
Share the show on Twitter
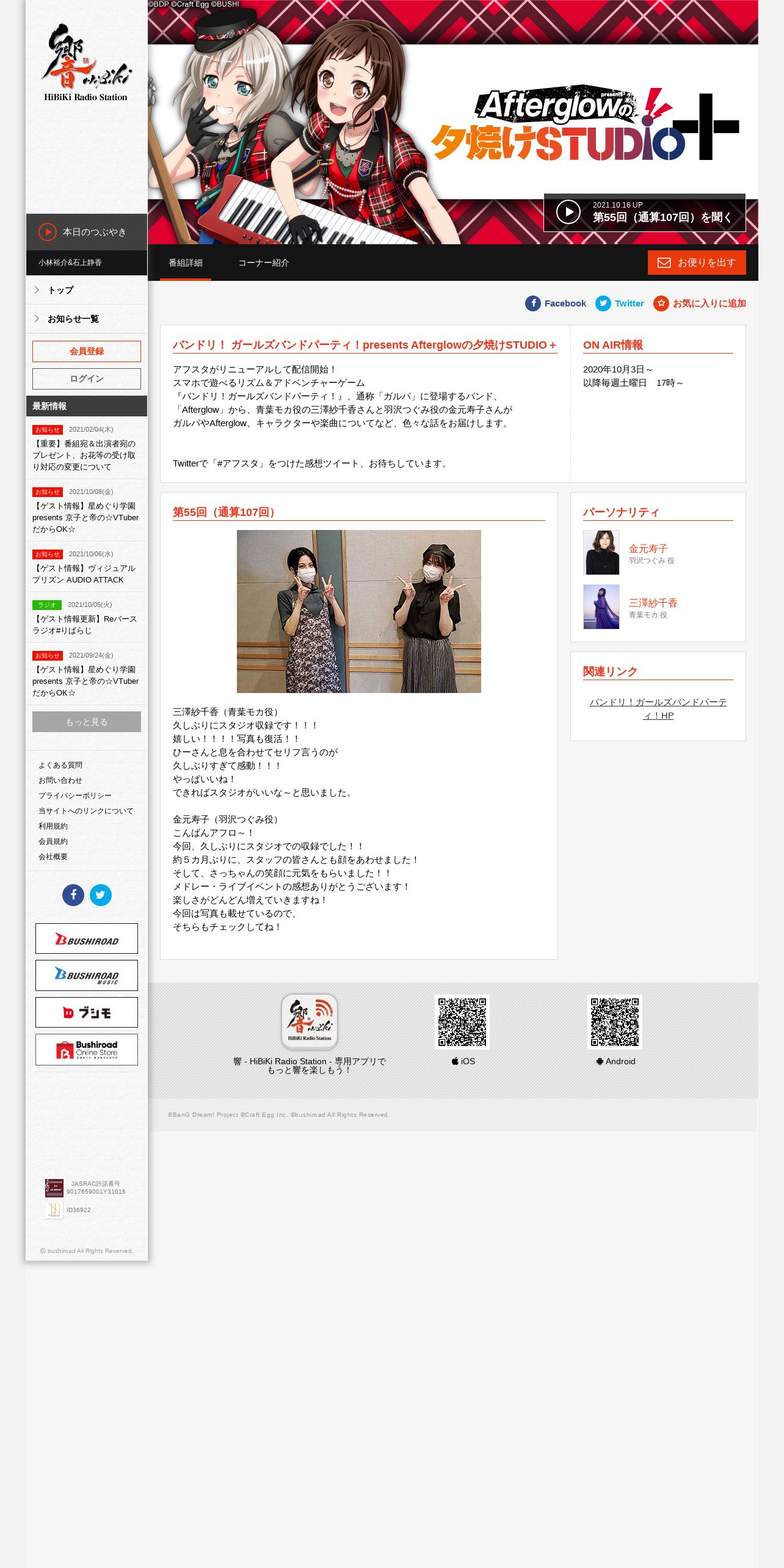620,303
